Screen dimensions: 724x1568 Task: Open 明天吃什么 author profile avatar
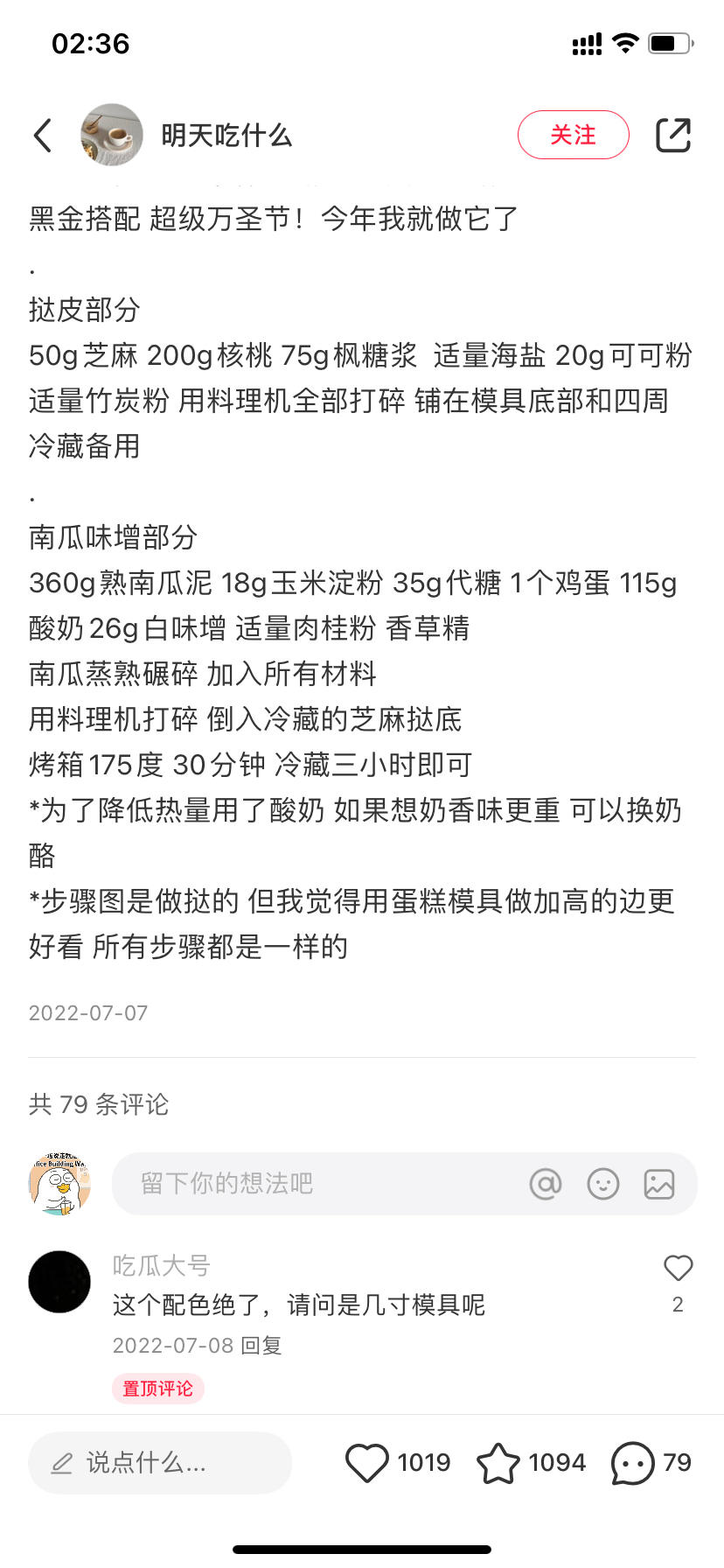pyautogui.click(x=112, y=135)
